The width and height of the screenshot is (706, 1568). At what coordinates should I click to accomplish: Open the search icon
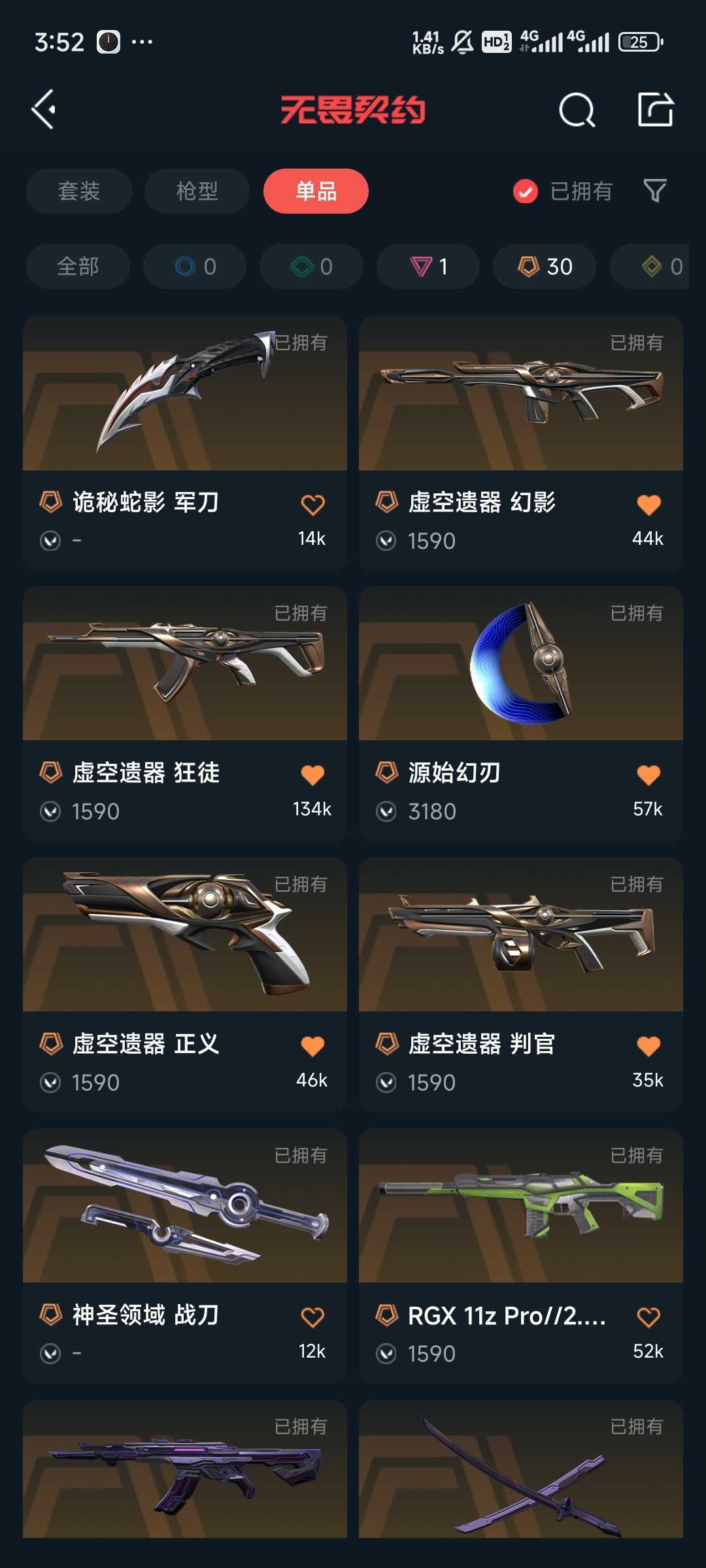(577, 110)
